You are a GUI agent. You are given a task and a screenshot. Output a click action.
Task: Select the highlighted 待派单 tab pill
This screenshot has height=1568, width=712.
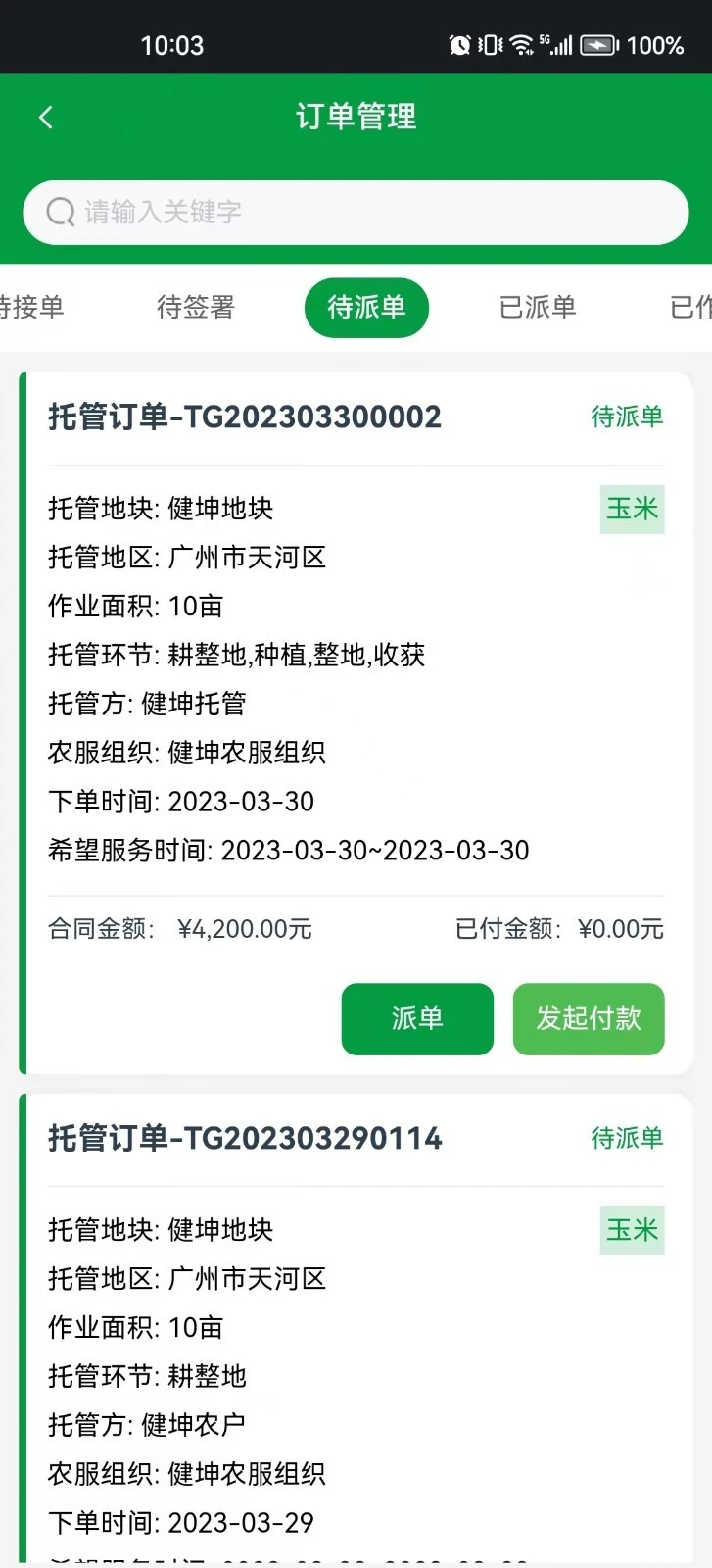[366, 307]
